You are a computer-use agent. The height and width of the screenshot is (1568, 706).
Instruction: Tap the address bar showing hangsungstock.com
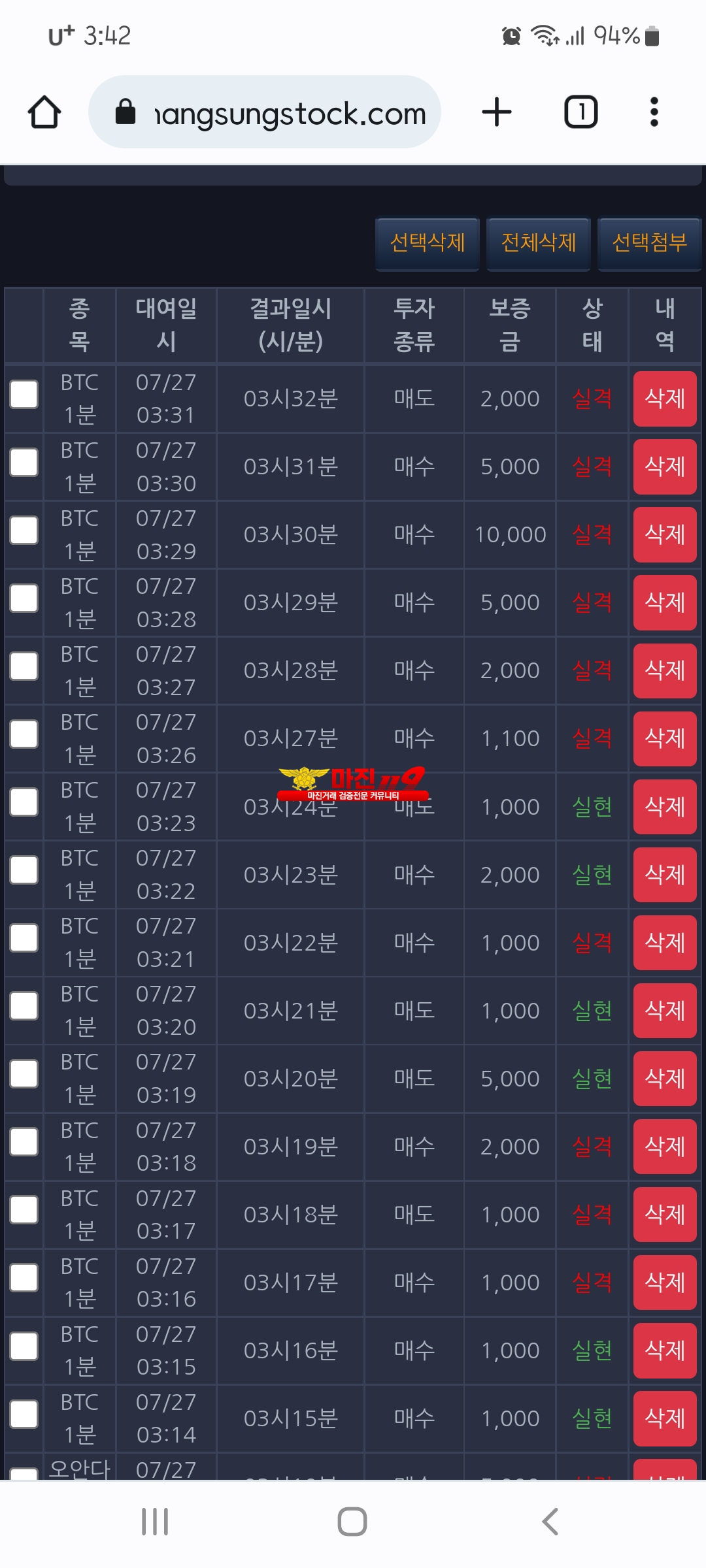click(265, 112)
